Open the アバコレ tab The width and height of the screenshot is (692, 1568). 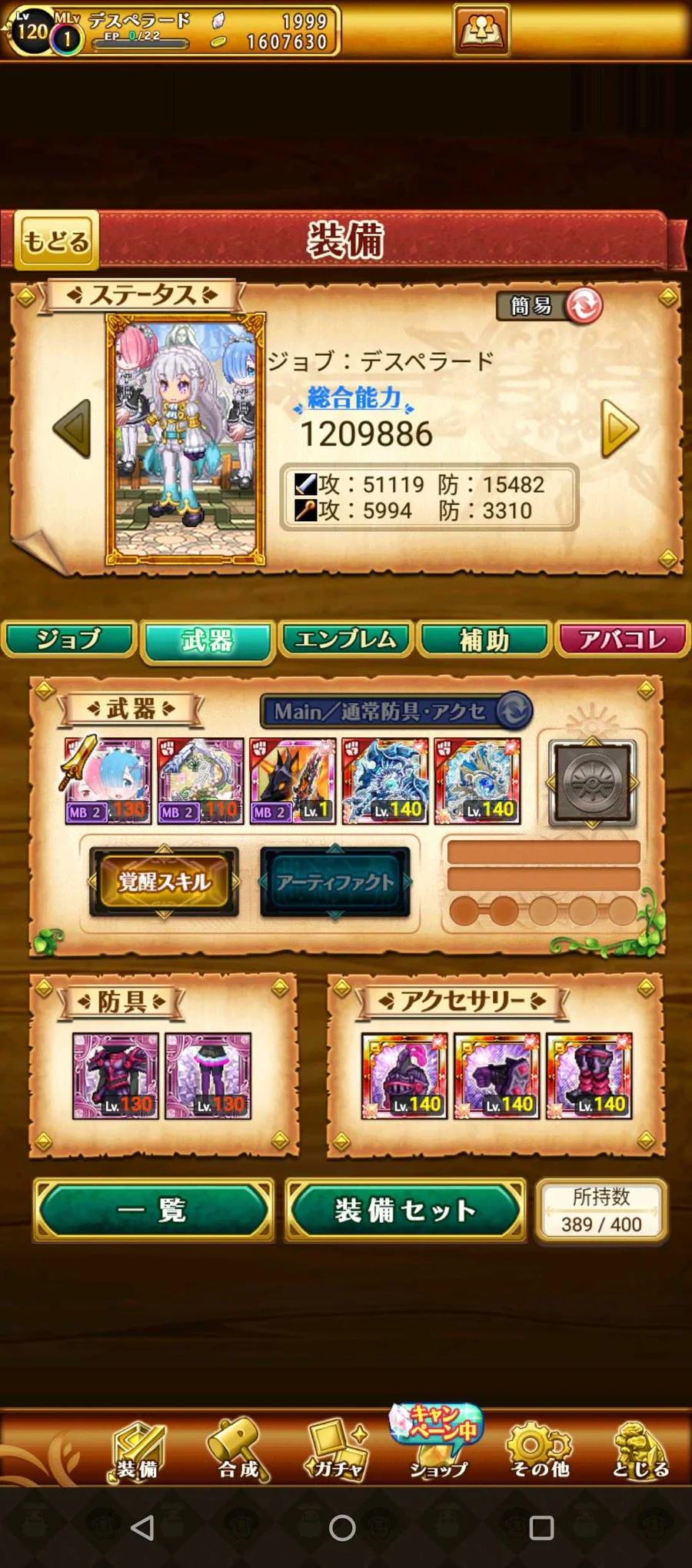[x=623, y=639]
